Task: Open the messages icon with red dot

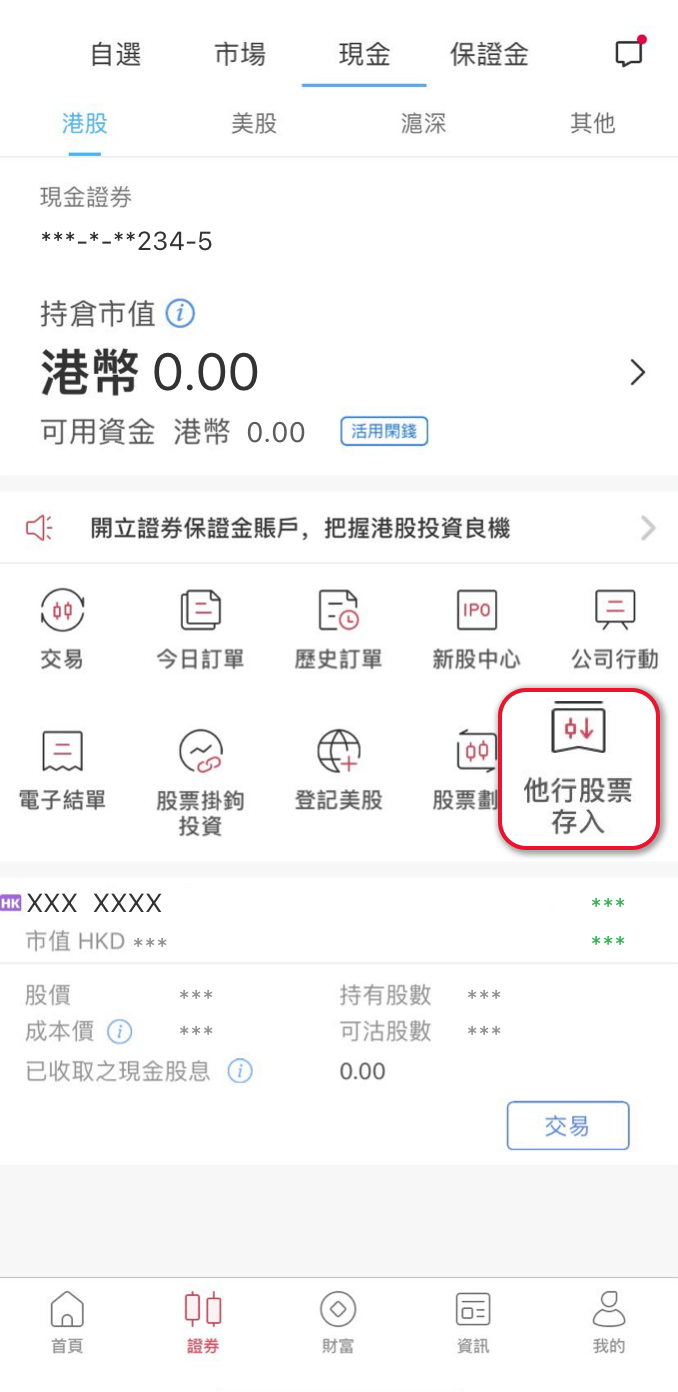Action: [630, 51]
